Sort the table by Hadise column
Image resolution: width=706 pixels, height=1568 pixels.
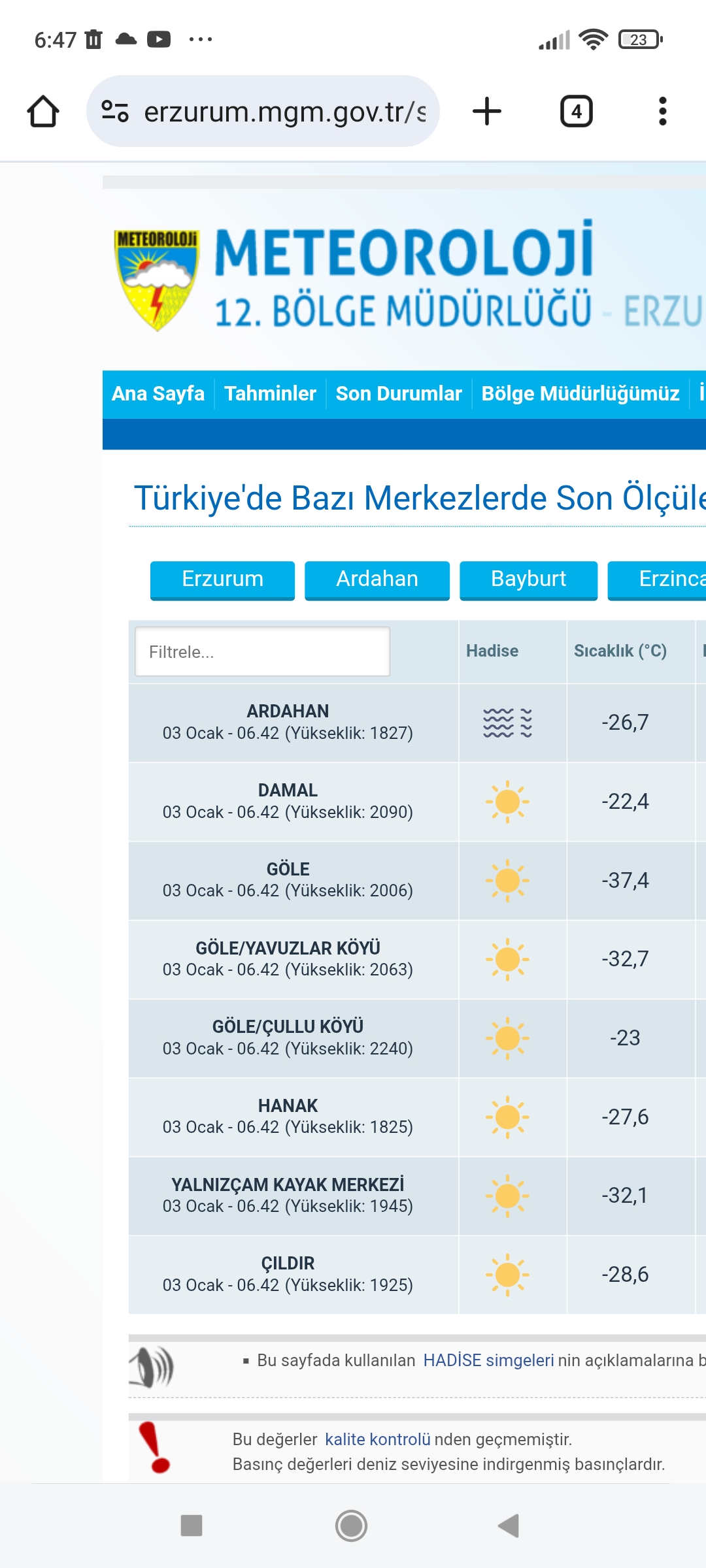(492, 651)
